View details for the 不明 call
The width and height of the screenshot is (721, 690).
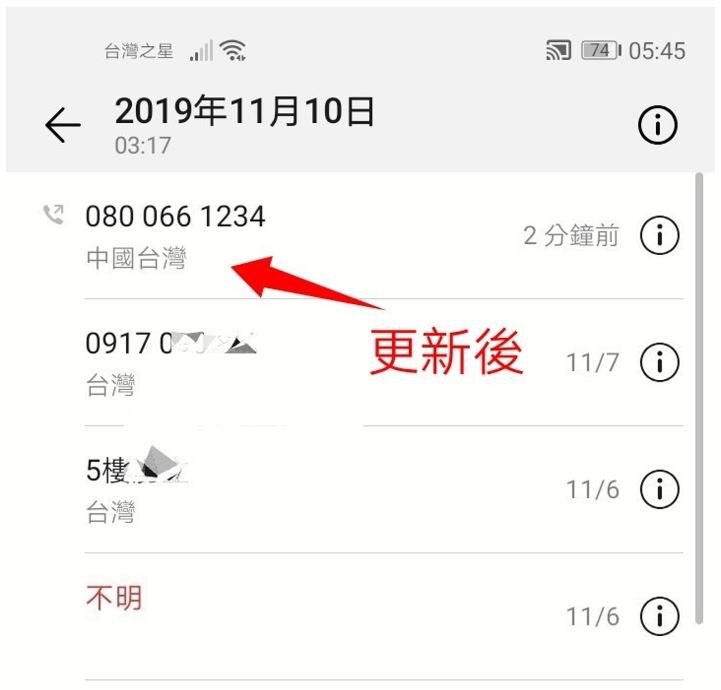pyautogui.click(x=659, y=616)
